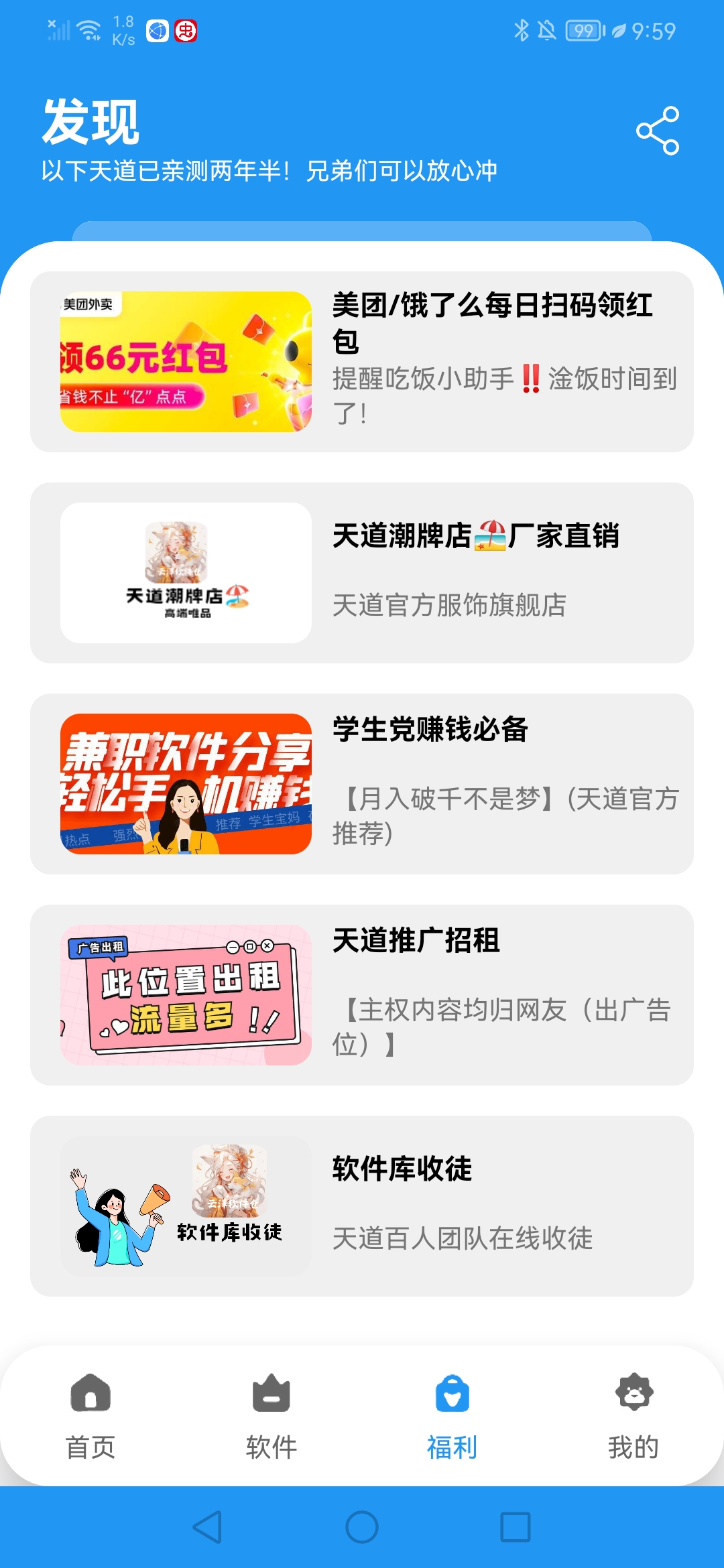Open the 天道推广招租 card
Image resolution: width=724 pixels, height=1568 pixels.
362,995
